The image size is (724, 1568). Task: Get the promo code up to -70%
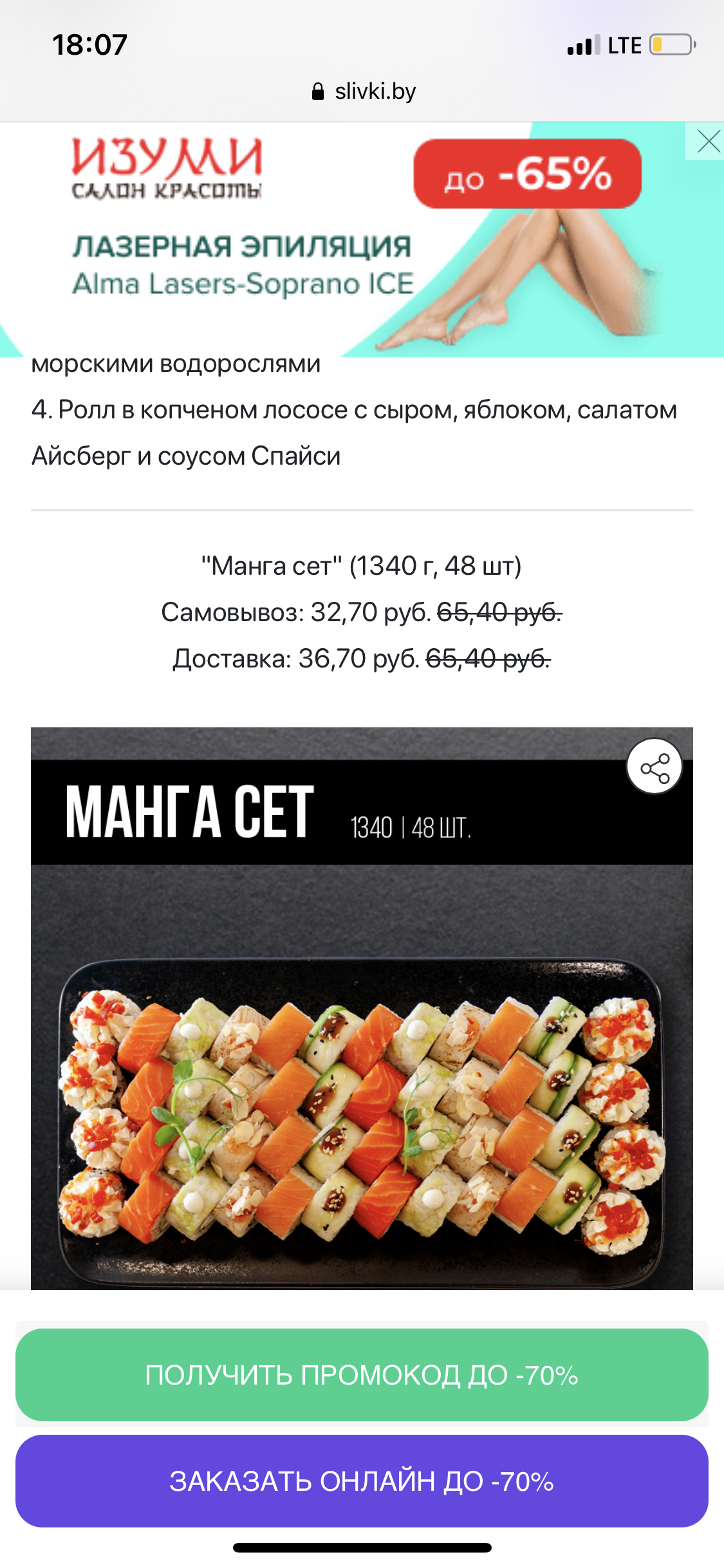point(362,1374)
